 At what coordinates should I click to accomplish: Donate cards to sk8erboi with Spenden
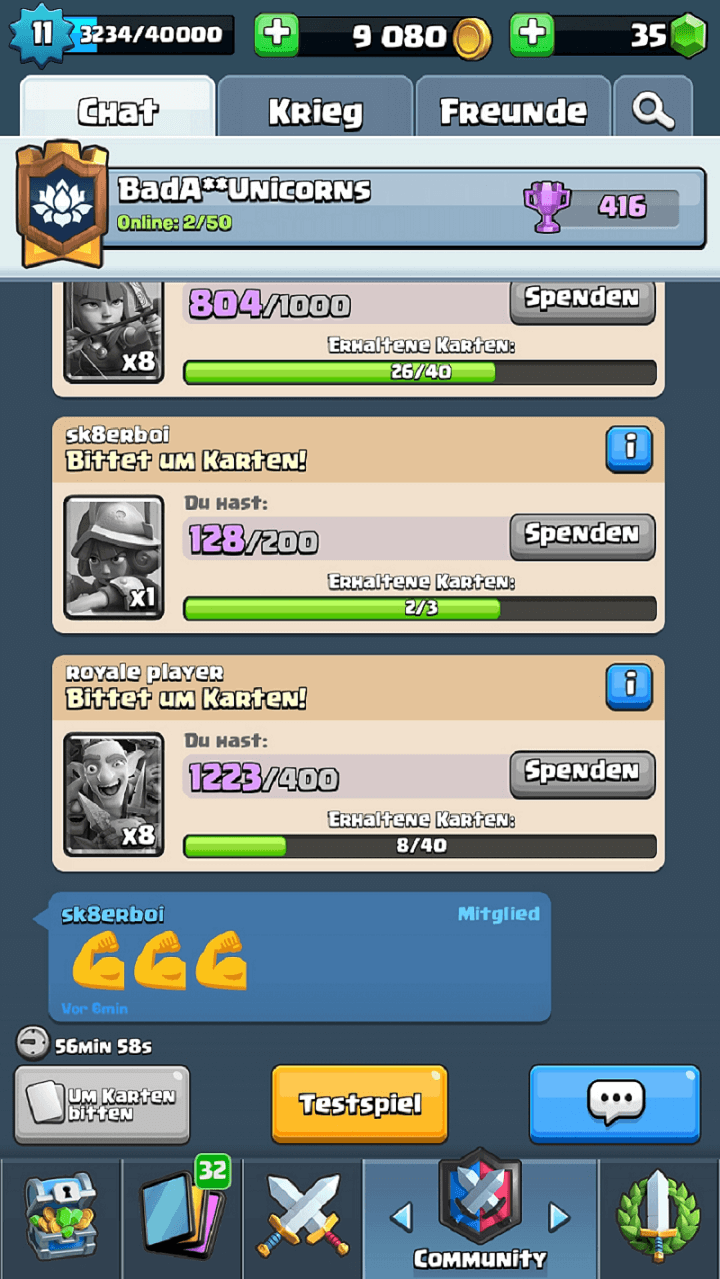pyautogui.click(x=582, y=535)
